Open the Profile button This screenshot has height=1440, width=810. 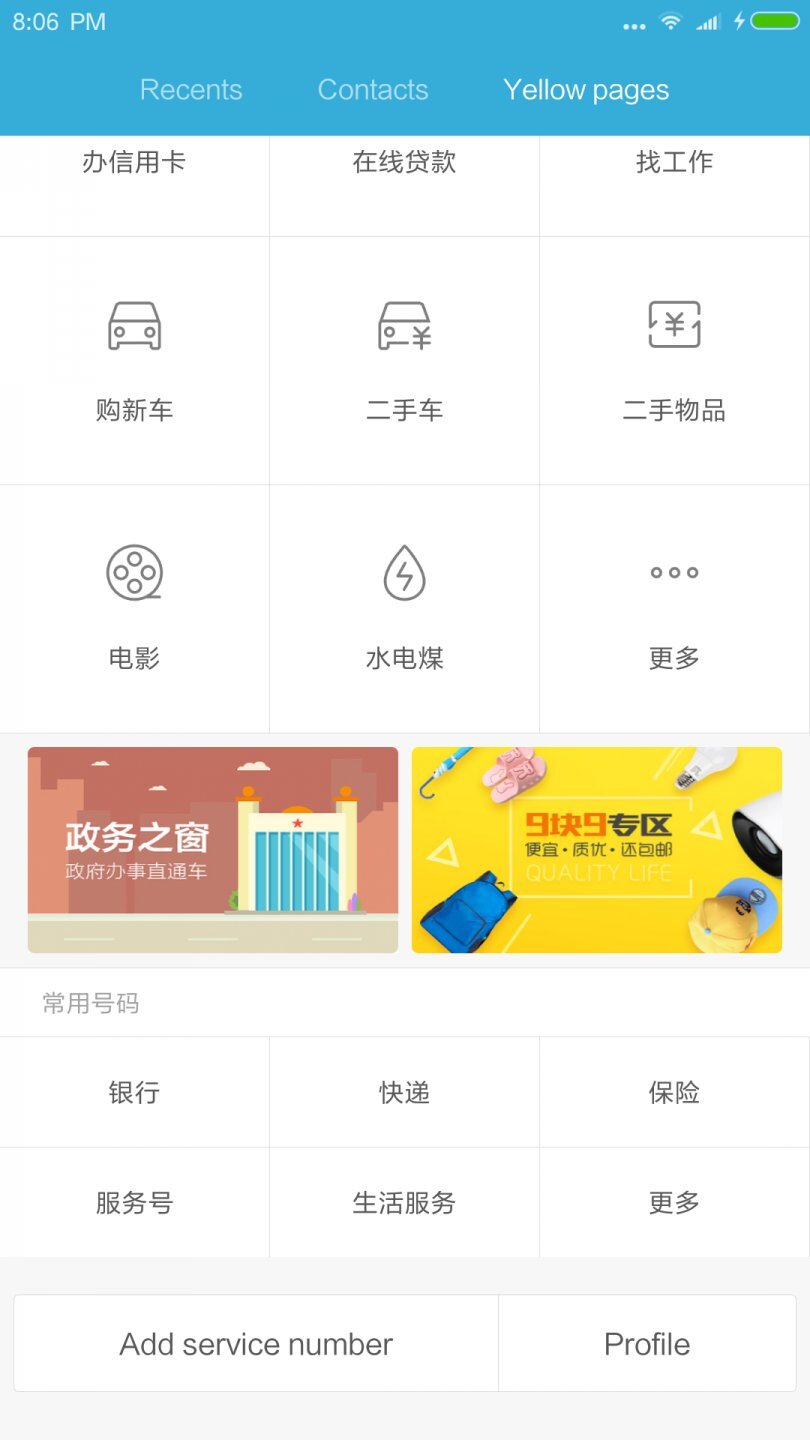point(647,1344)
